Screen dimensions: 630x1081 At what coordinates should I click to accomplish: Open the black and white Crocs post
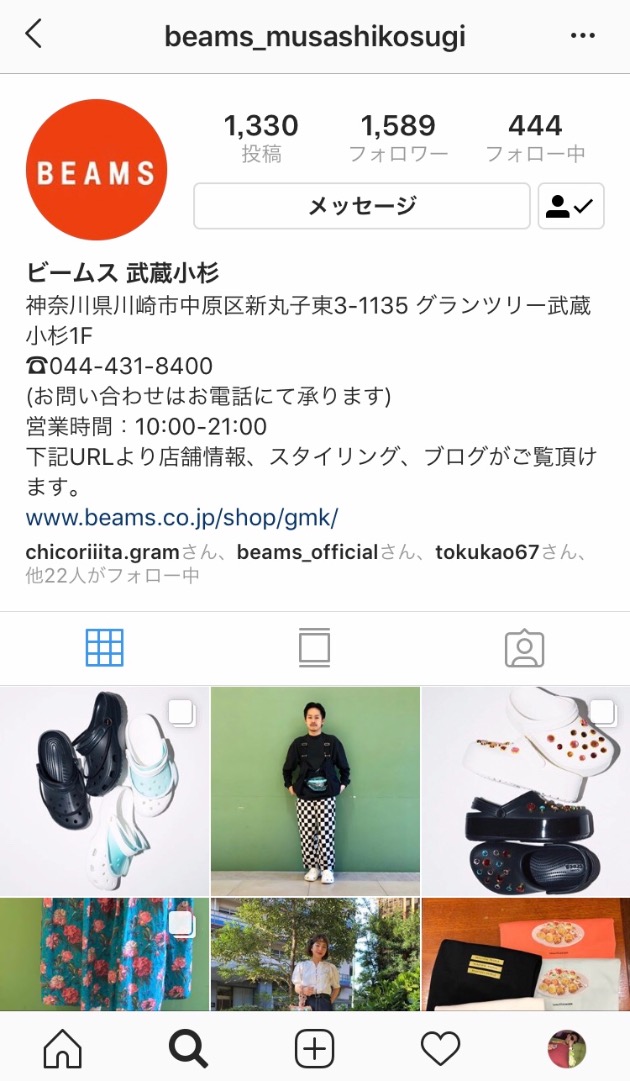coord(104,790)
